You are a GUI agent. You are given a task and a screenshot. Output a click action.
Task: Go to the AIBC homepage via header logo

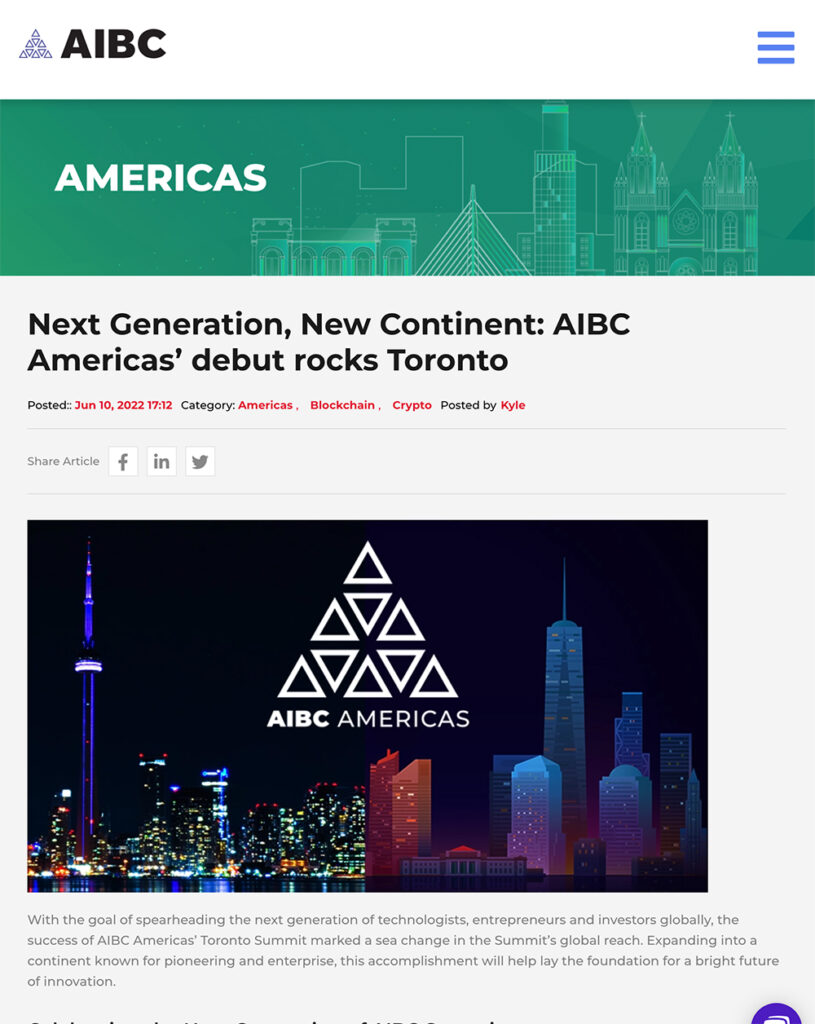click(x=92, y=44)
